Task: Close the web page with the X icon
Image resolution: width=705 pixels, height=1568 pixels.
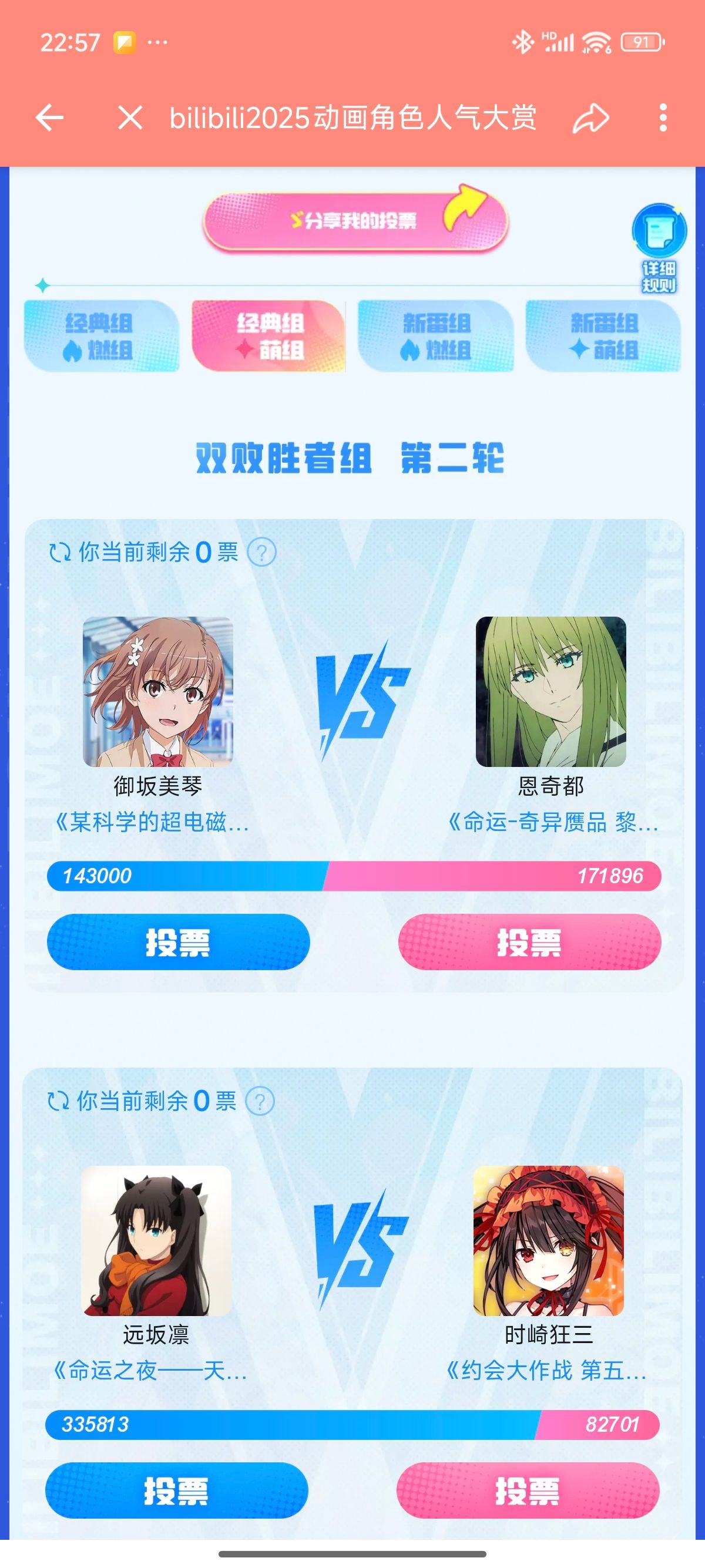Action: pyautogui.click(x=130, y=117)
